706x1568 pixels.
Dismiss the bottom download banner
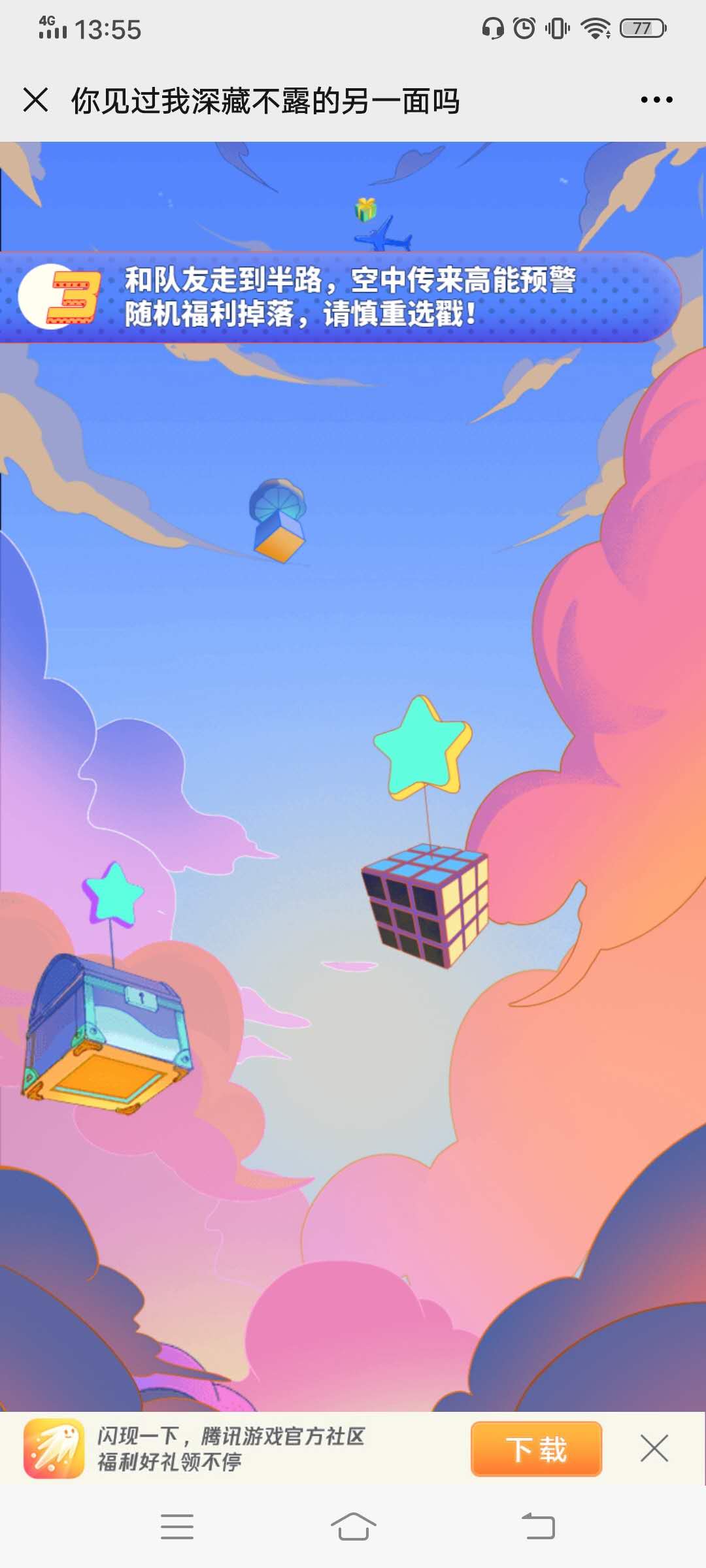pos(654,1448)
